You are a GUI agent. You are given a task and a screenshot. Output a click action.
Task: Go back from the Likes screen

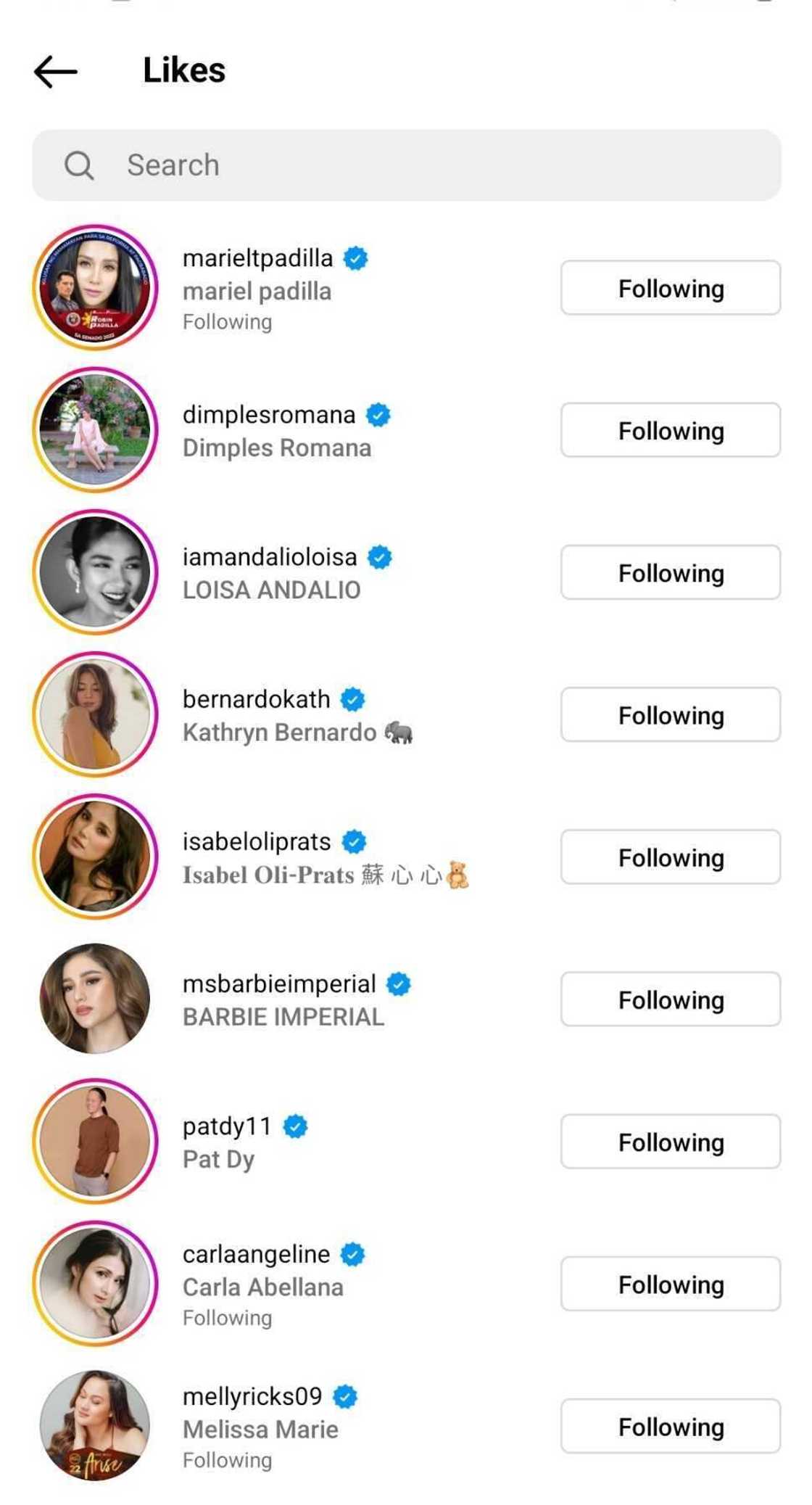55,72
